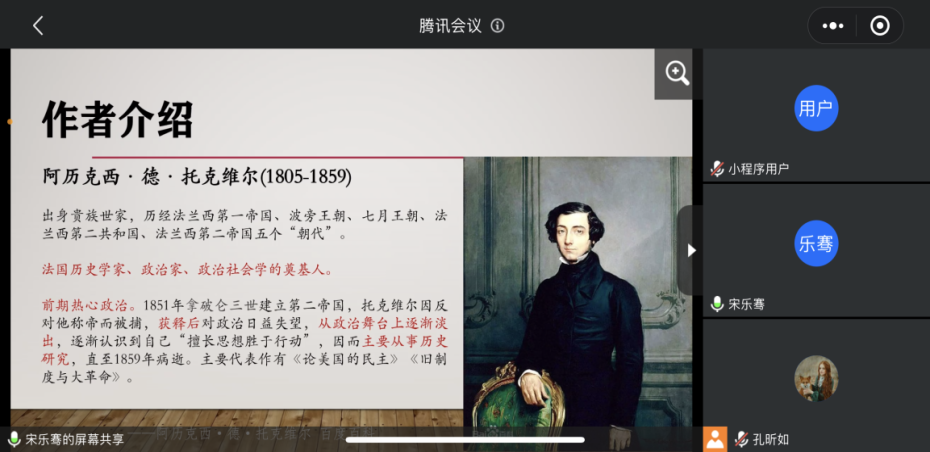Zoom in on the shared screen

coord(677,74)
